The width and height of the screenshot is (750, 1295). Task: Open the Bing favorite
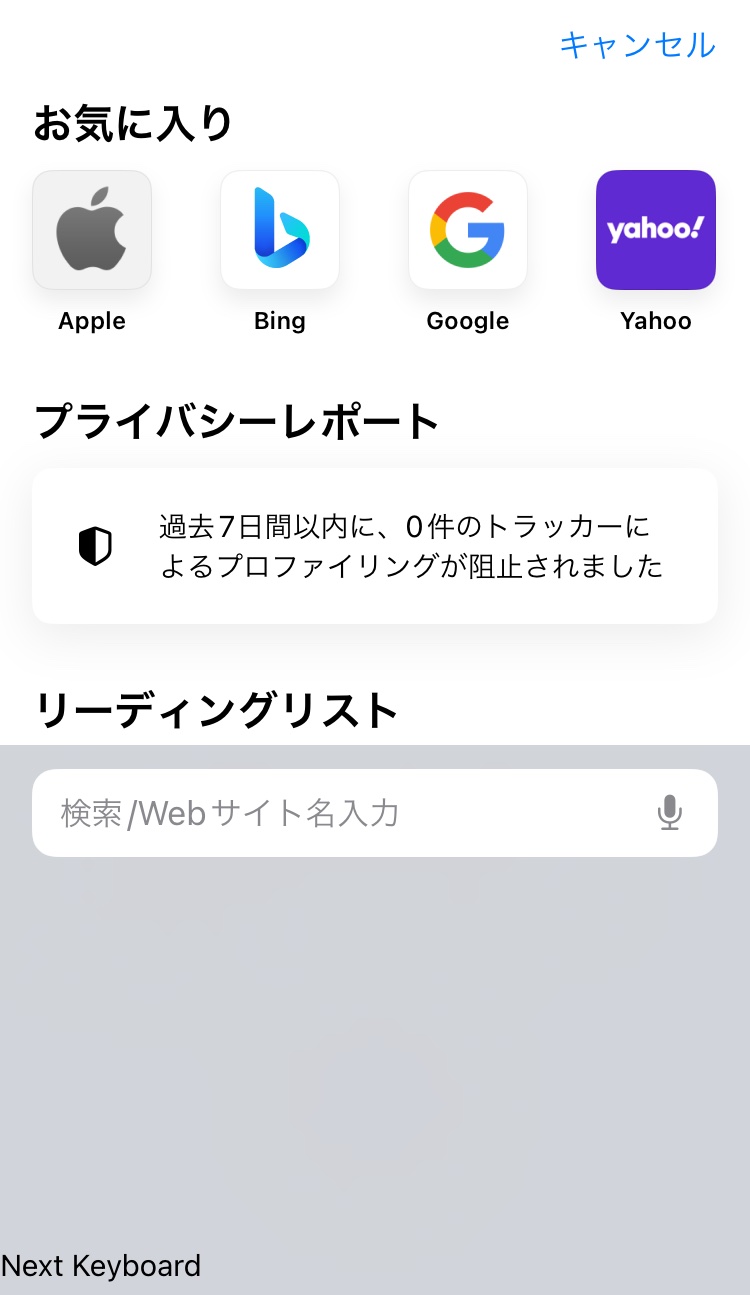280,230
